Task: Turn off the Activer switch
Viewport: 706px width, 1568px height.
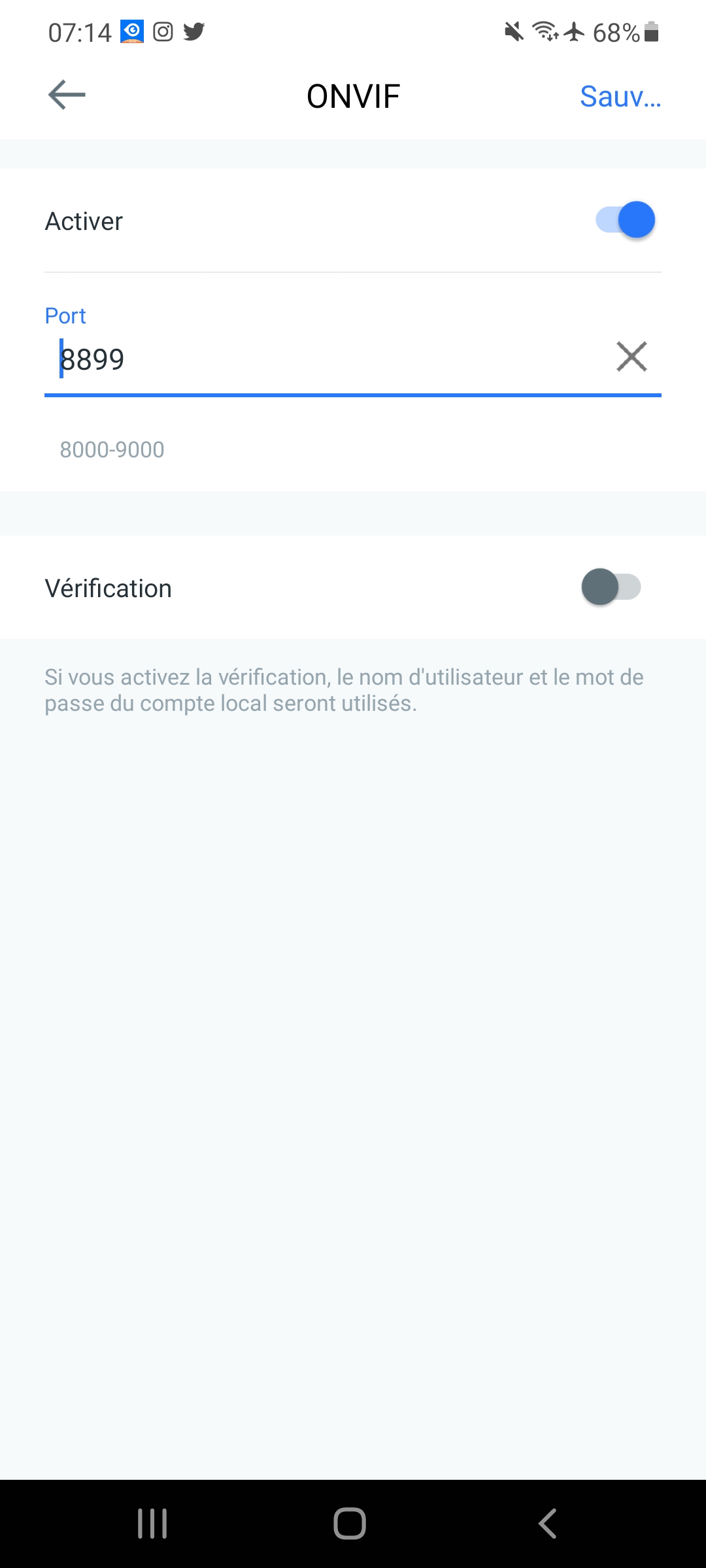Action: [x=625, y=220]
